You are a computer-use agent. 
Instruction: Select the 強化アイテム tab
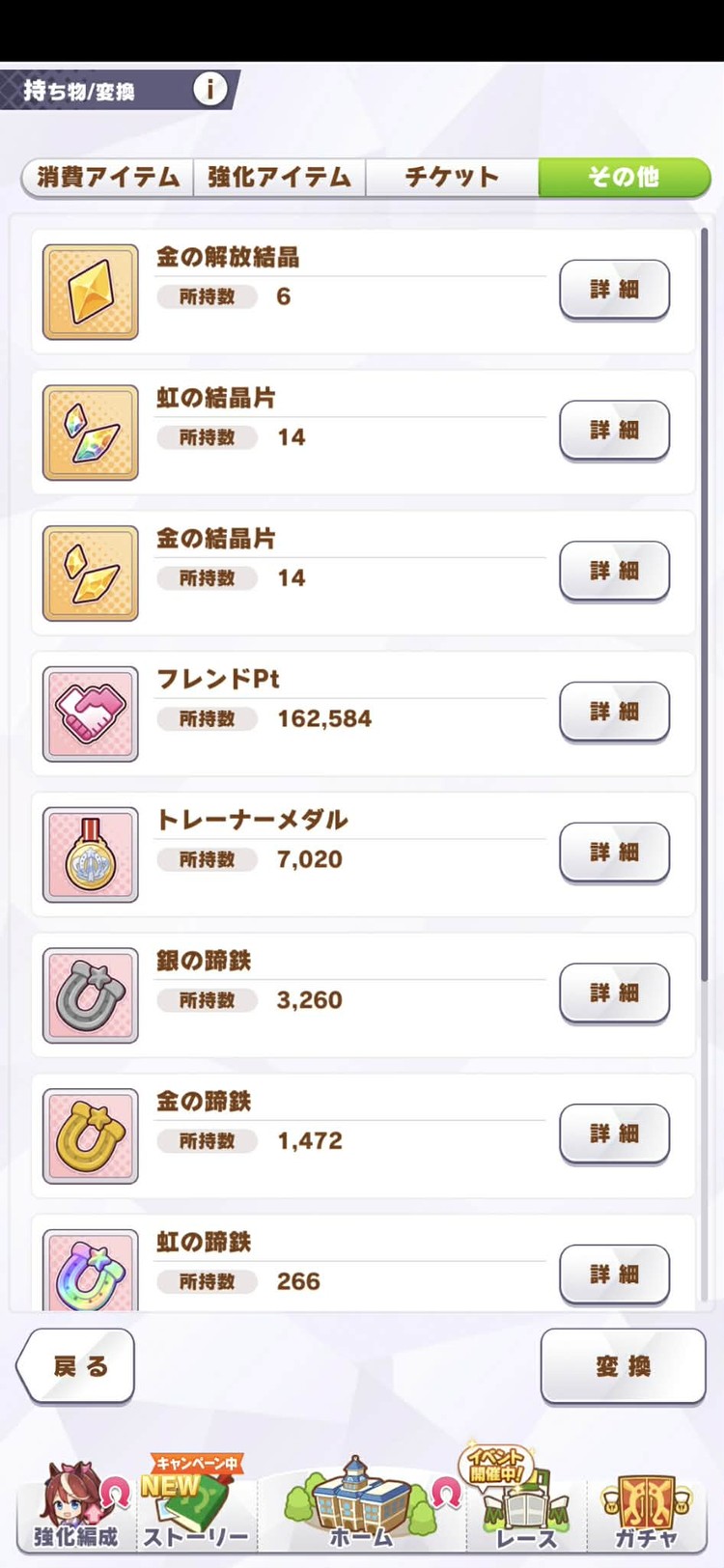pos(279,178)
